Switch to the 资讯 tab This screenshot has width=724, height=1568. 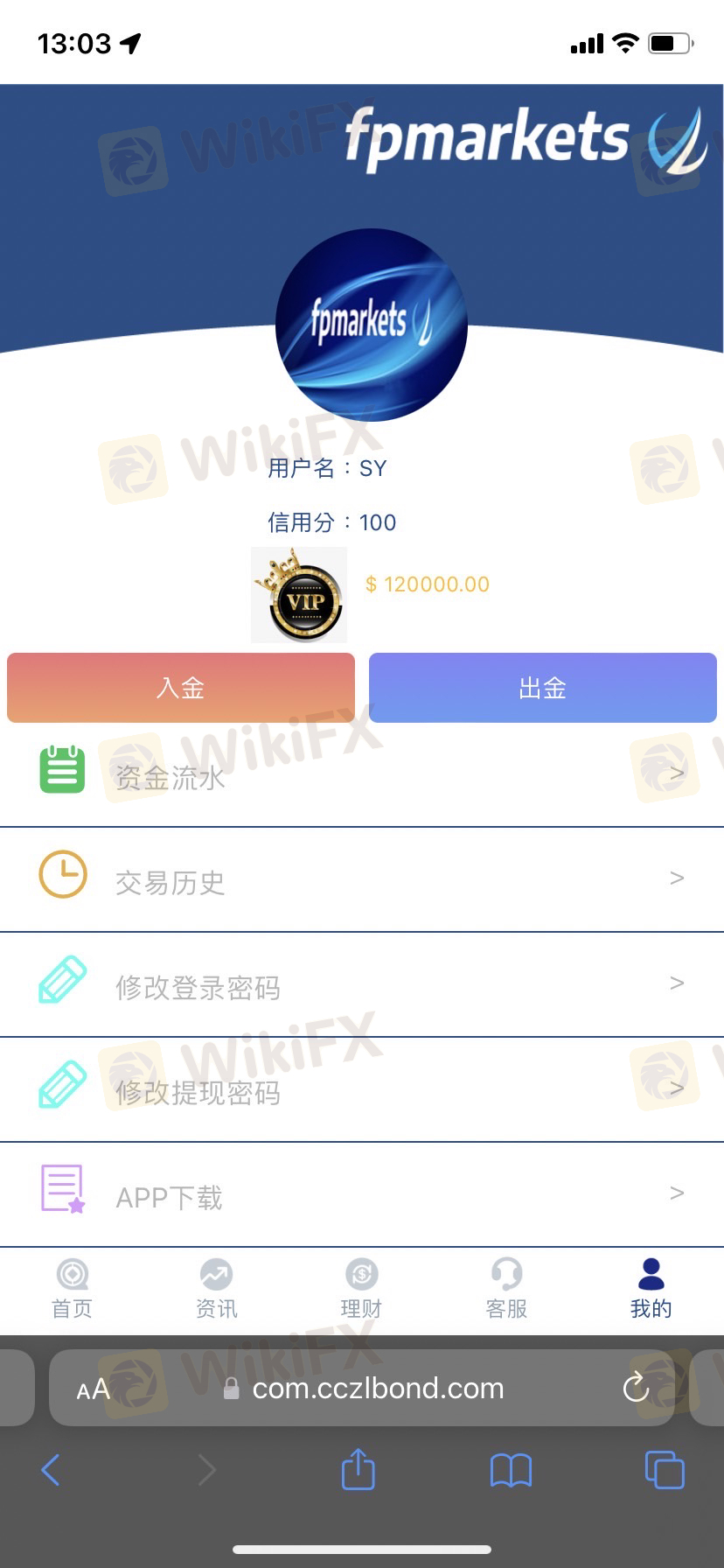click(x=216, y=1288)
